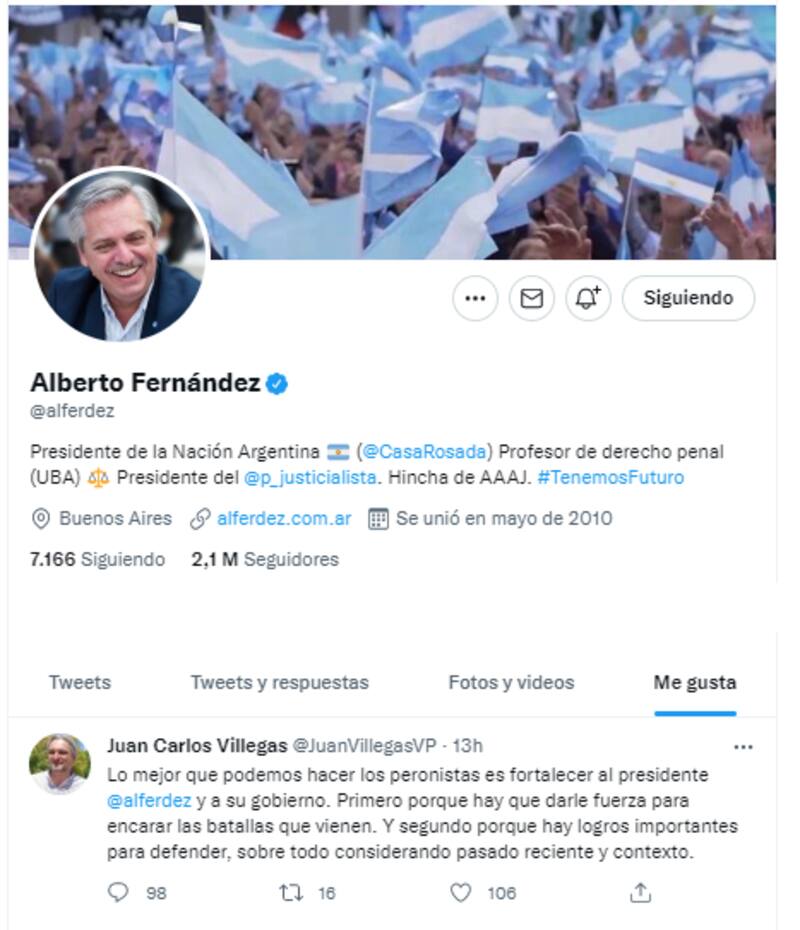Screen dimensions: 800x930
Task: View the 2,1 M Seguidores list
Action: 265,559
